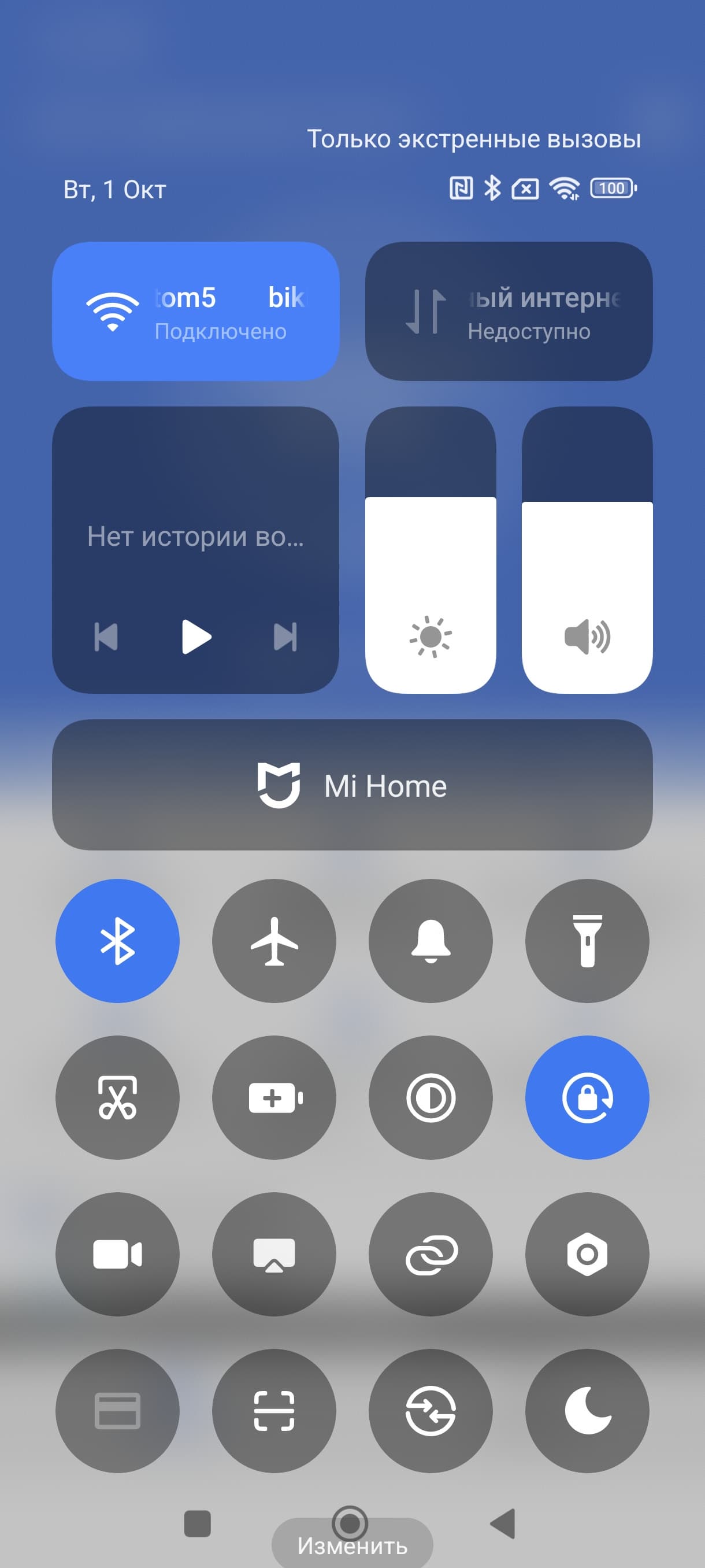The width and height of the screenshot is (705, 1568).
Task: Turn on the flashlight
Action: tap(587, 941)
